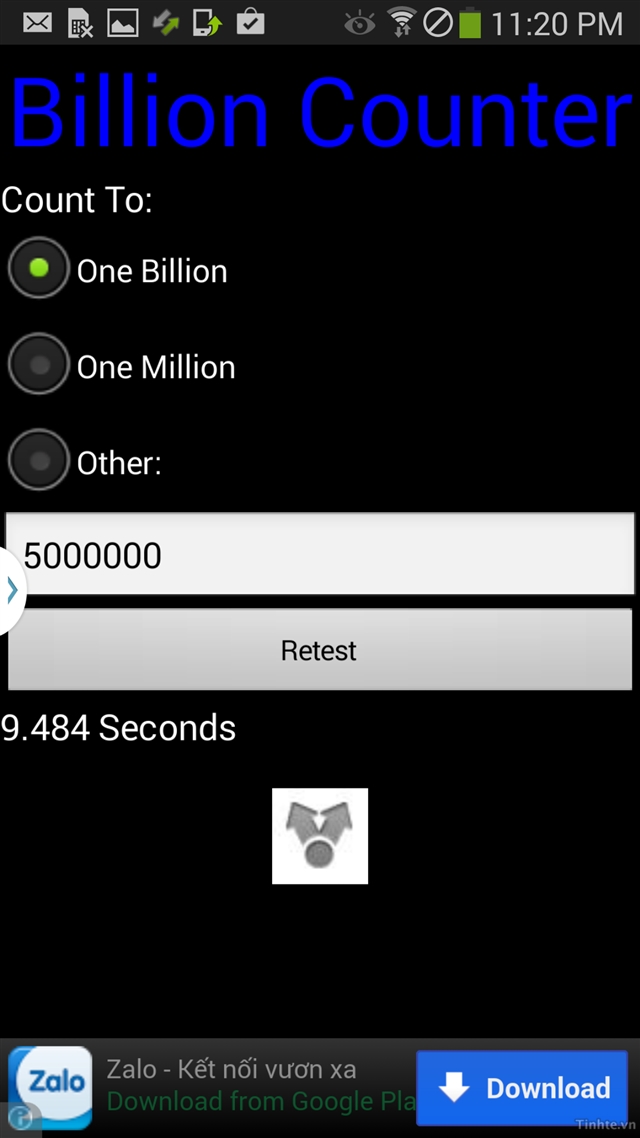Select the One Billion radio option
Screen dimensions: 640x1138
click(x=40, y=269)
